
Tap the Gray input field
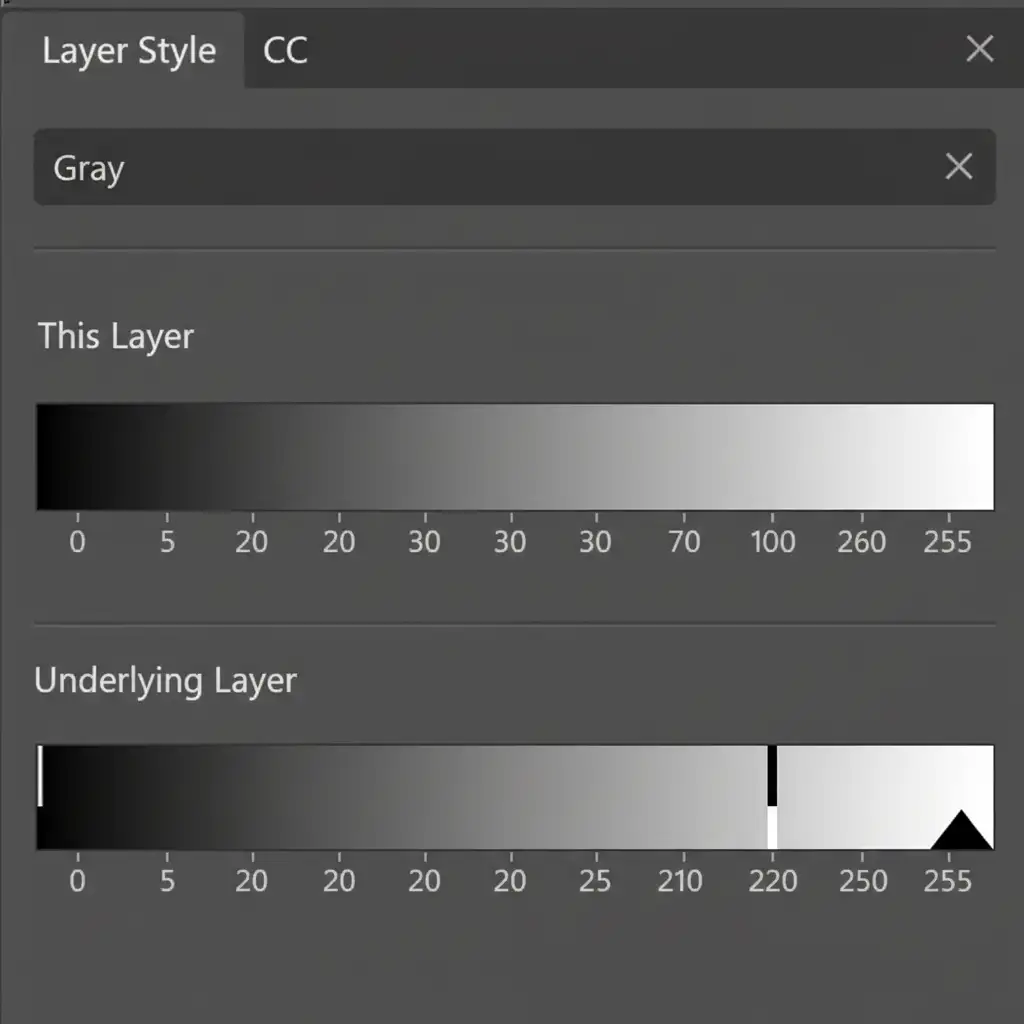point(480,167)
